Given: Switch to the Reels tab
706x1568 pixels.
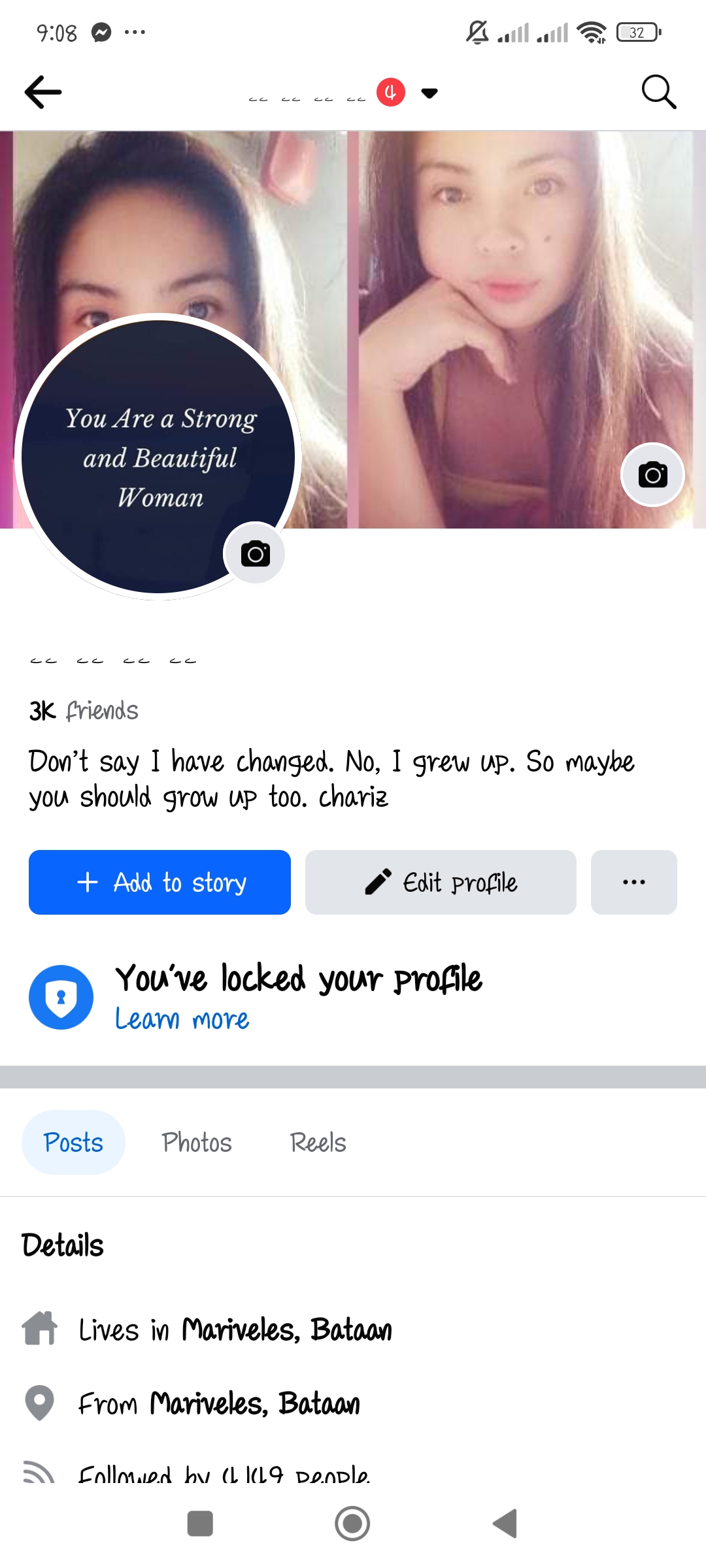Looking at the screenshot, I should [x=318, y=1142].
